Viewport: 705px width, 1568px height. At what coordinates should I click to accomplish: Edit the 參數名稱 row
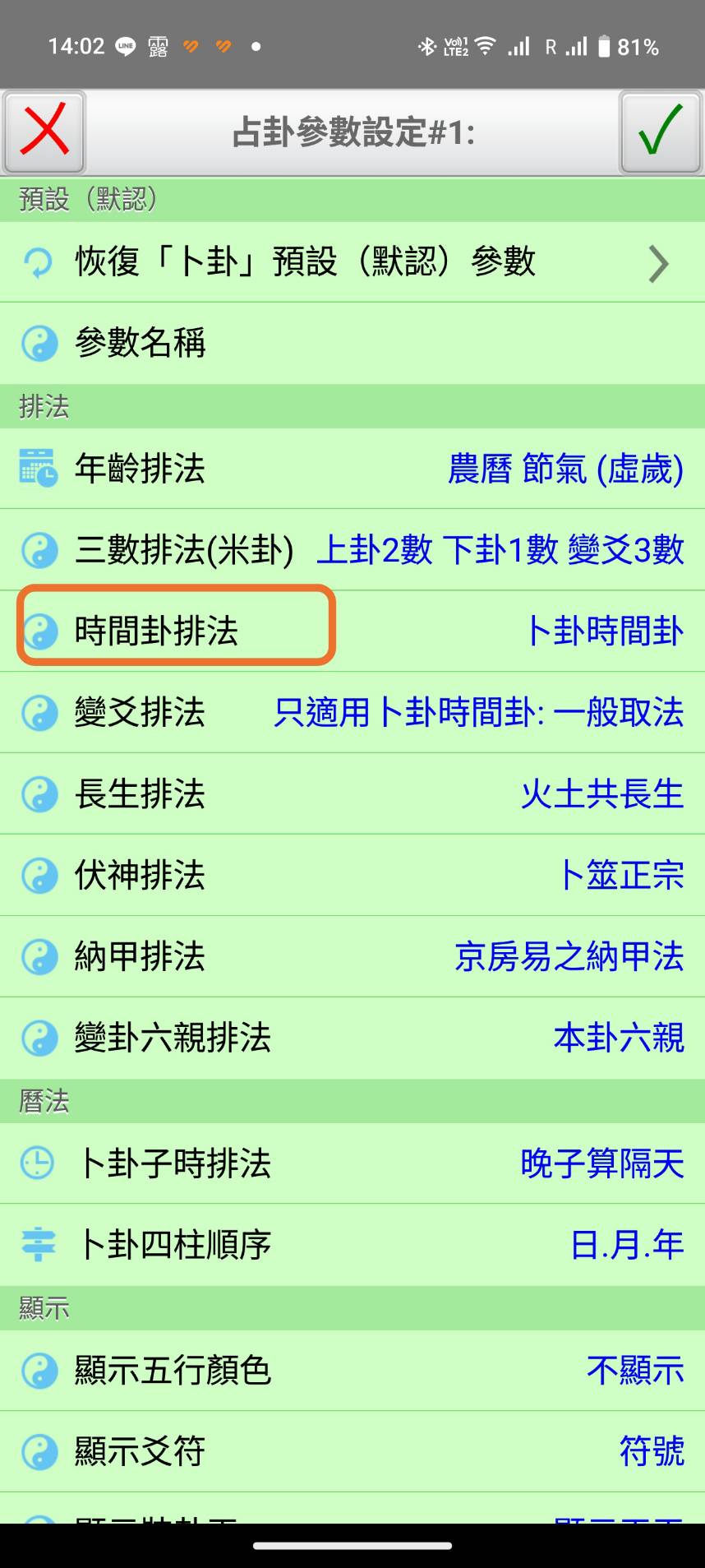tap(352, 343)
